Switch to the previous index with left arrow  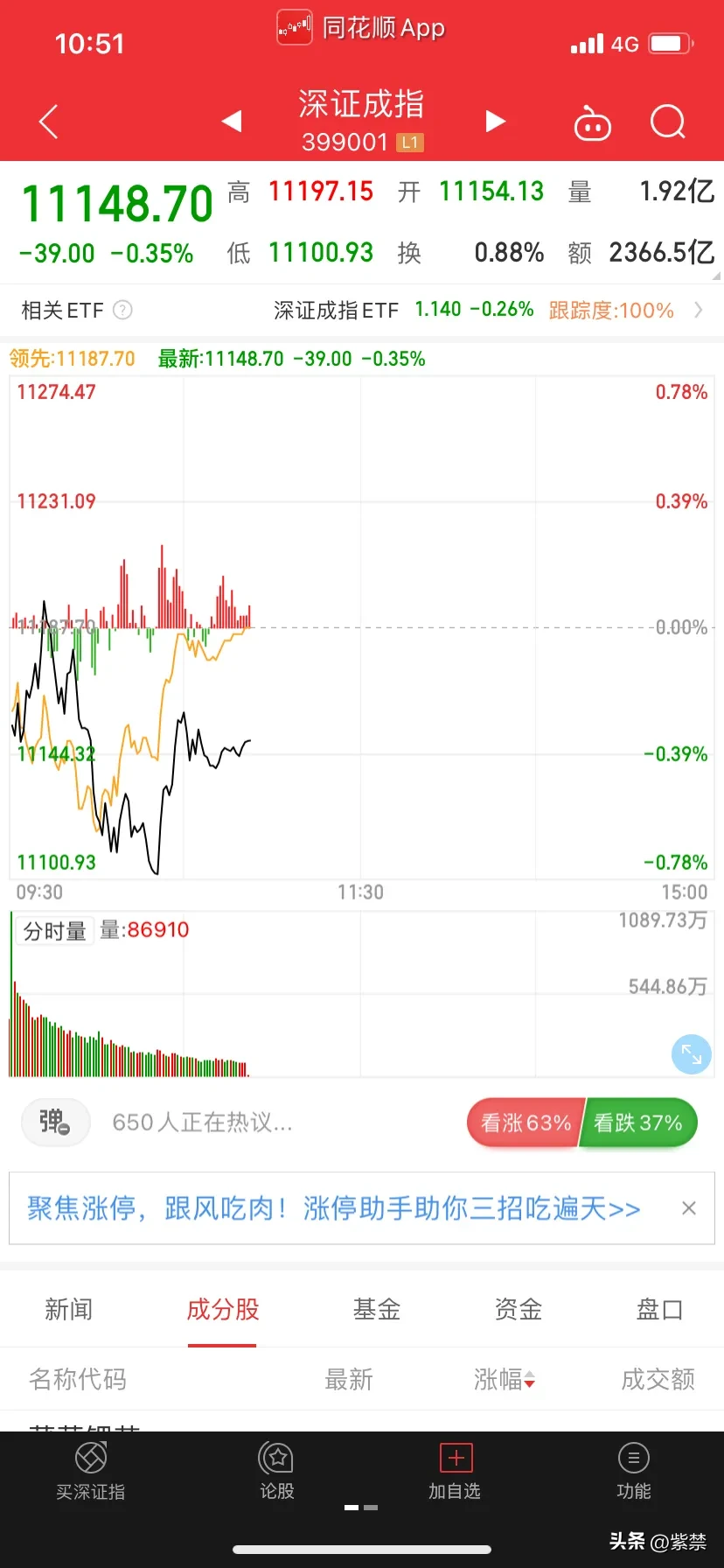[x=232, y=121]
